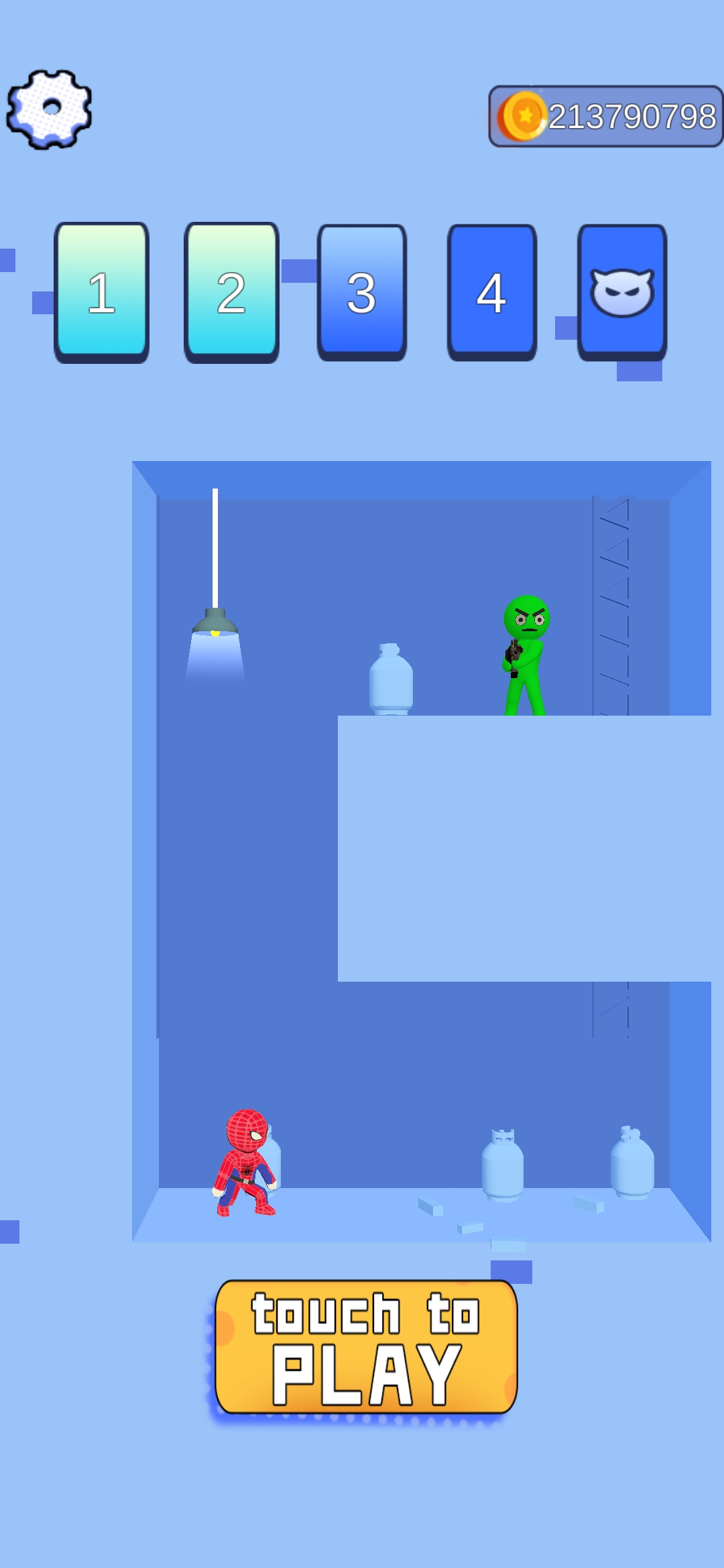Open the settings gear

point(49,109)
